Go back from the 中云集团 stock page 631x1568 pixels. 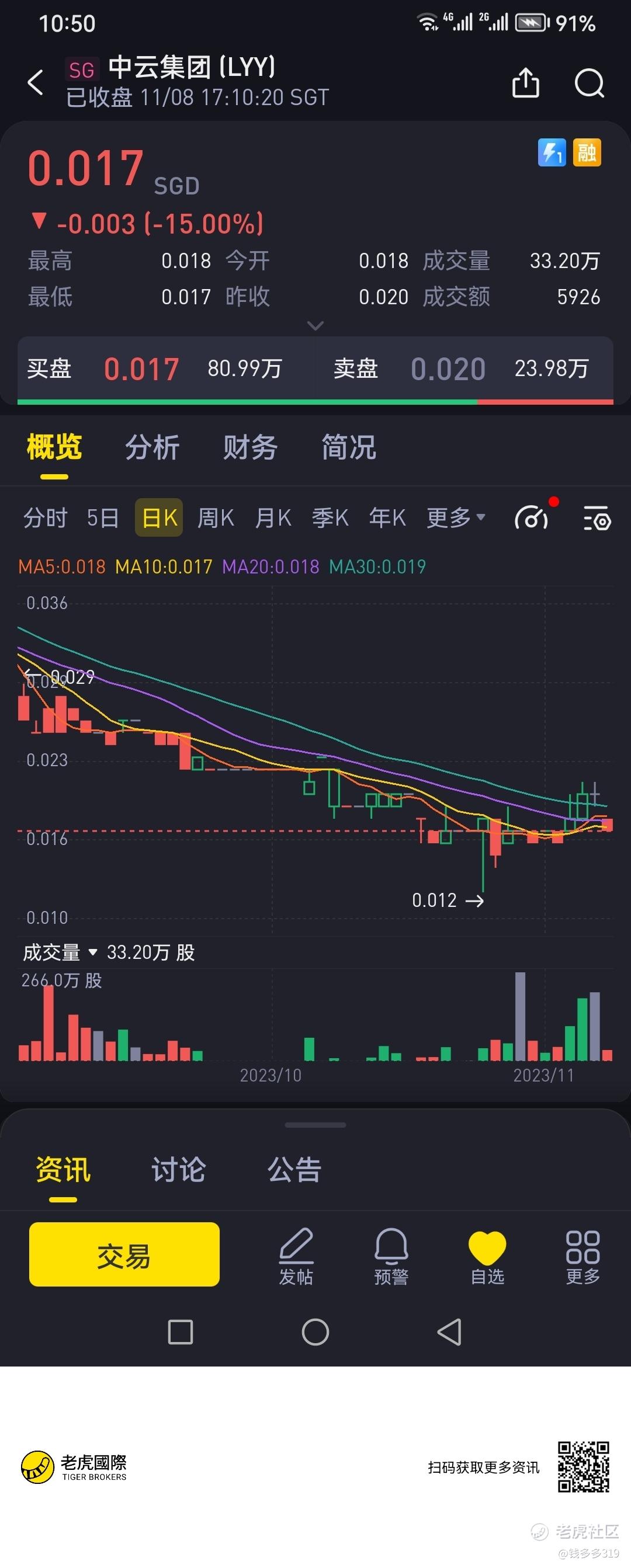(x=35, y=82)
